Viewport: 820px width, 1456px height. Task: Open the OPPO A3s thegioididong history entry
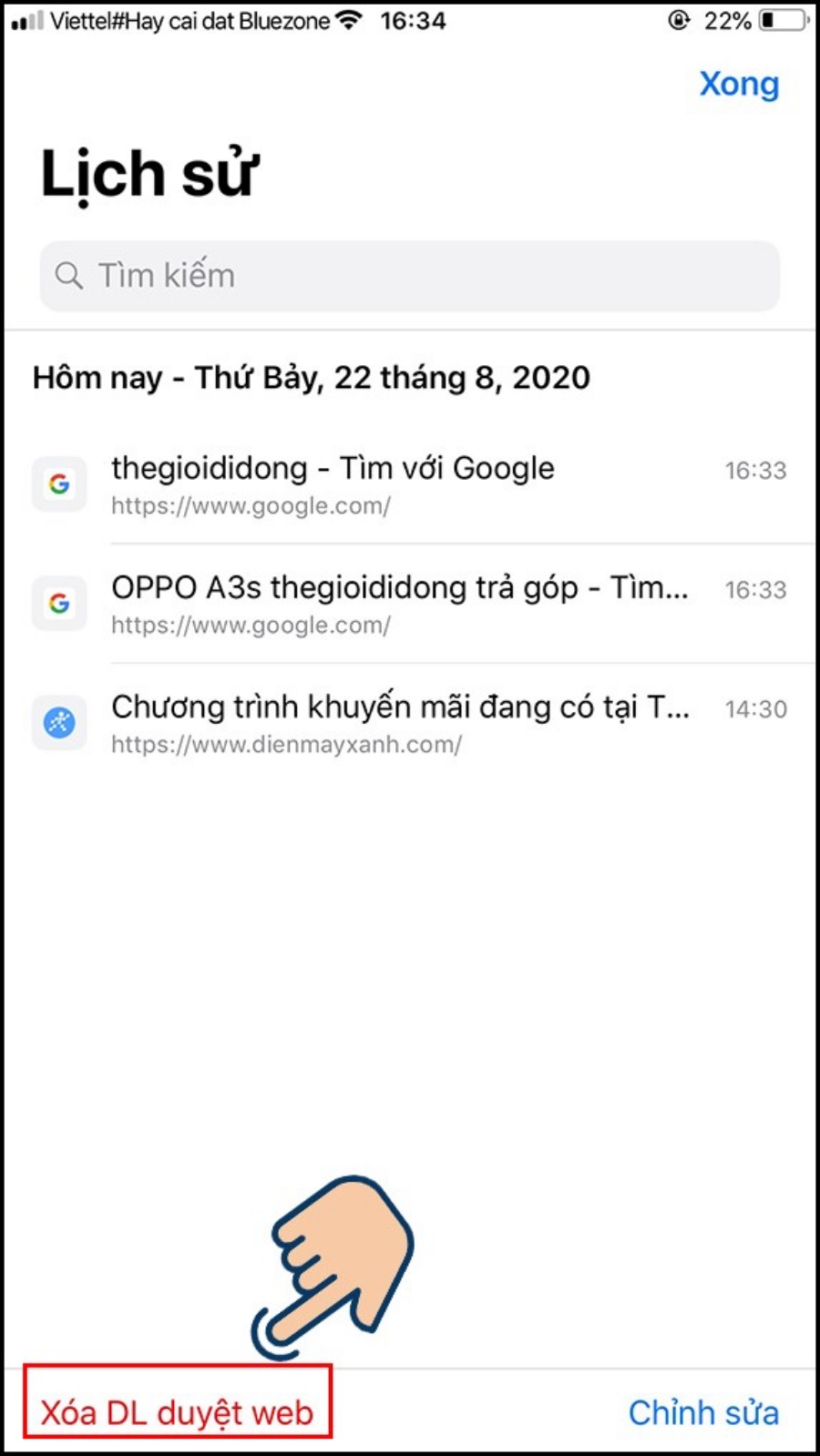(401, 604)
